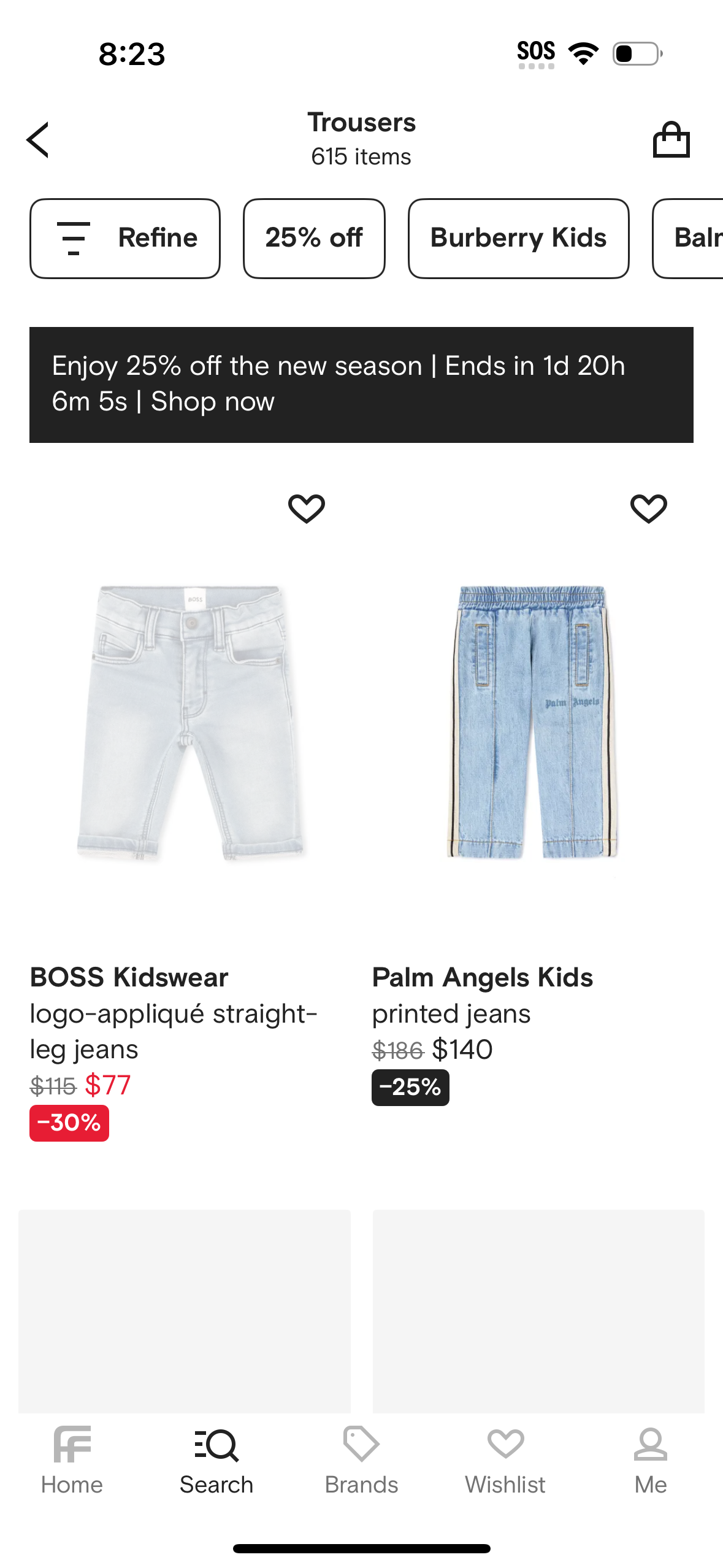Switch to the Brands tab
Viewport: 723px width, 1568px height.
point(361,1461)
